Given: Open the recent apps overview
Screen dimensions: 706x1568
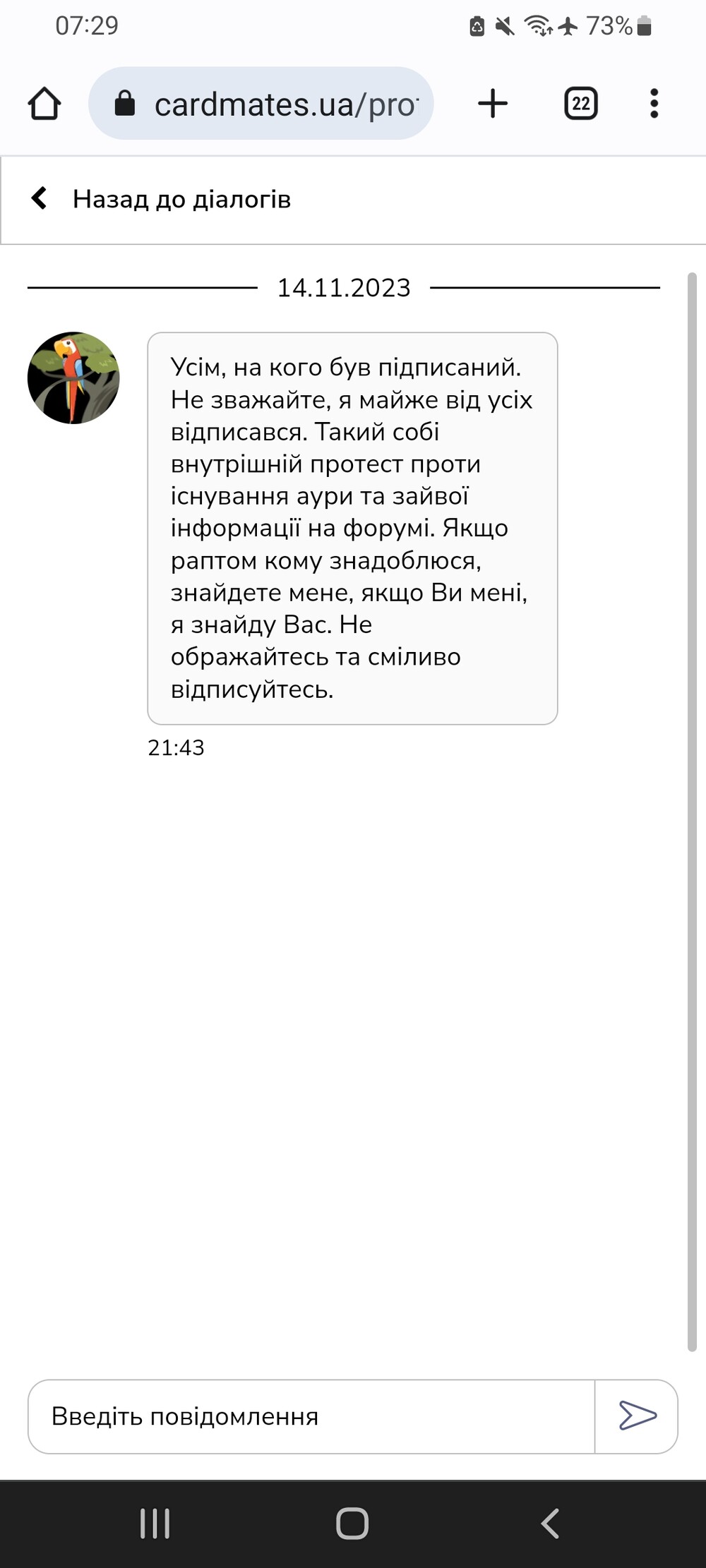Looking at the screenshot, I should click(155, 1523).
